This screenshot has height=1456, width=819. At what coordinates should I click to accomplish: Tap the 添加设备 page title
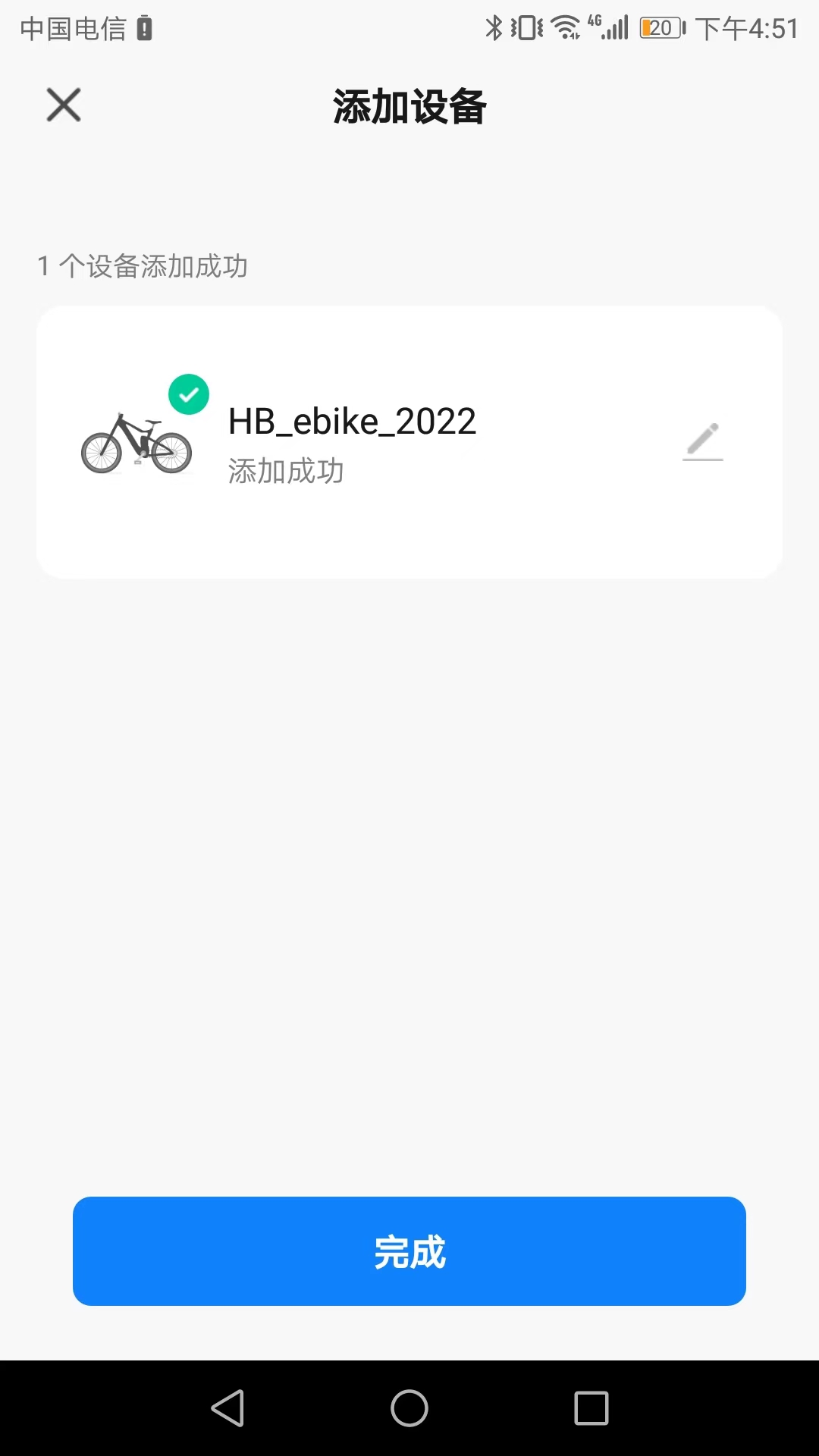[x=409, y=107]
